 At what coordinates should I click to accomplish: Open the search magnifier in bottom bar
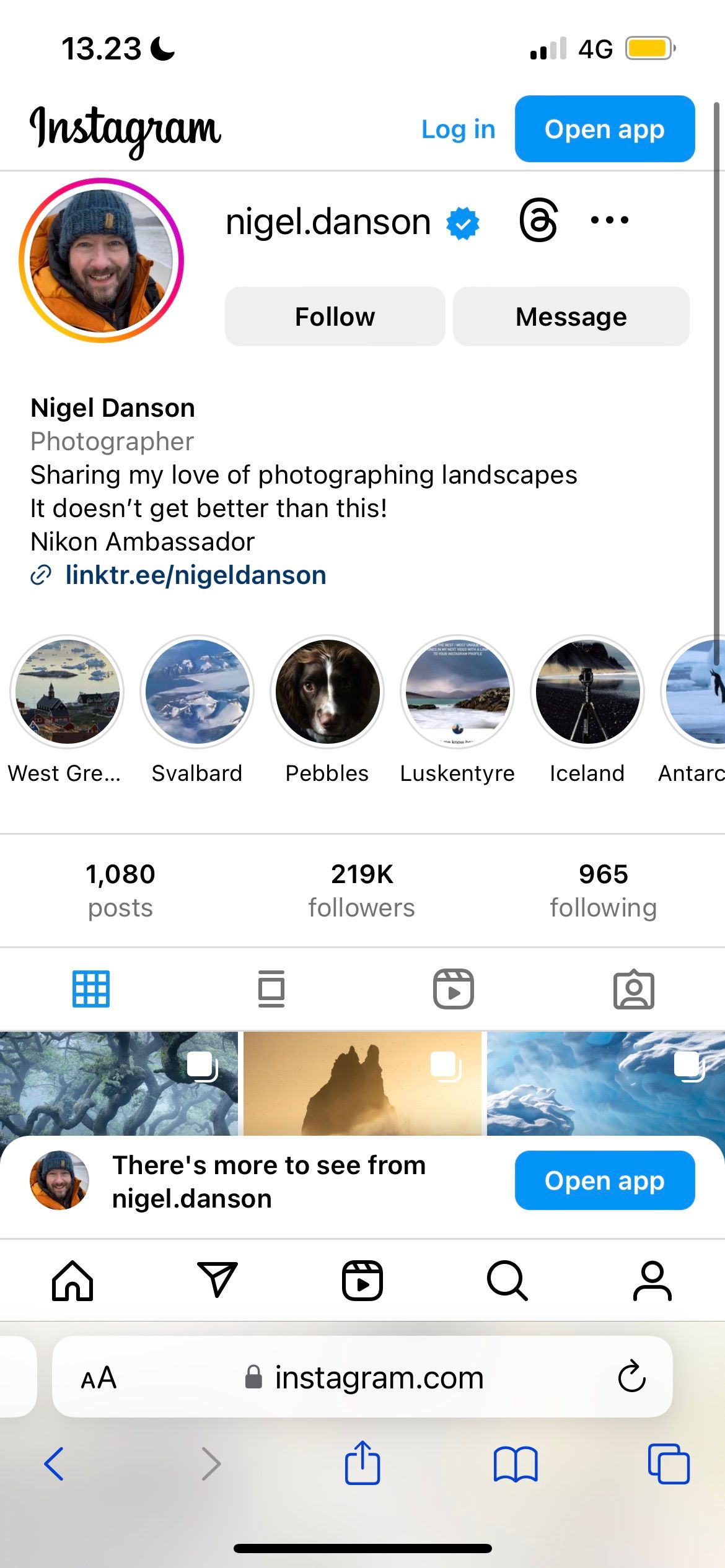click(x=507, y=1280)
